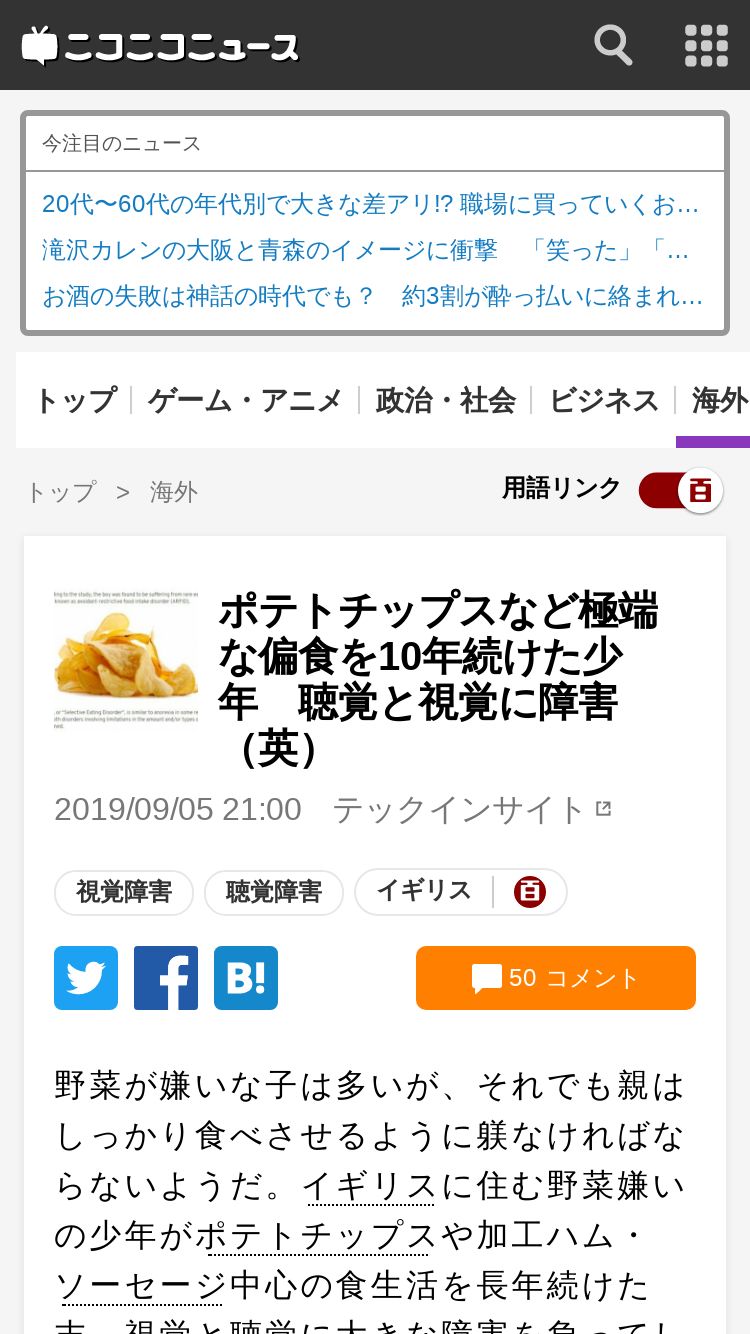This screenshot has height=1334, width=750.
Task: Share the article on Twitter
Action: pos(86,978)
